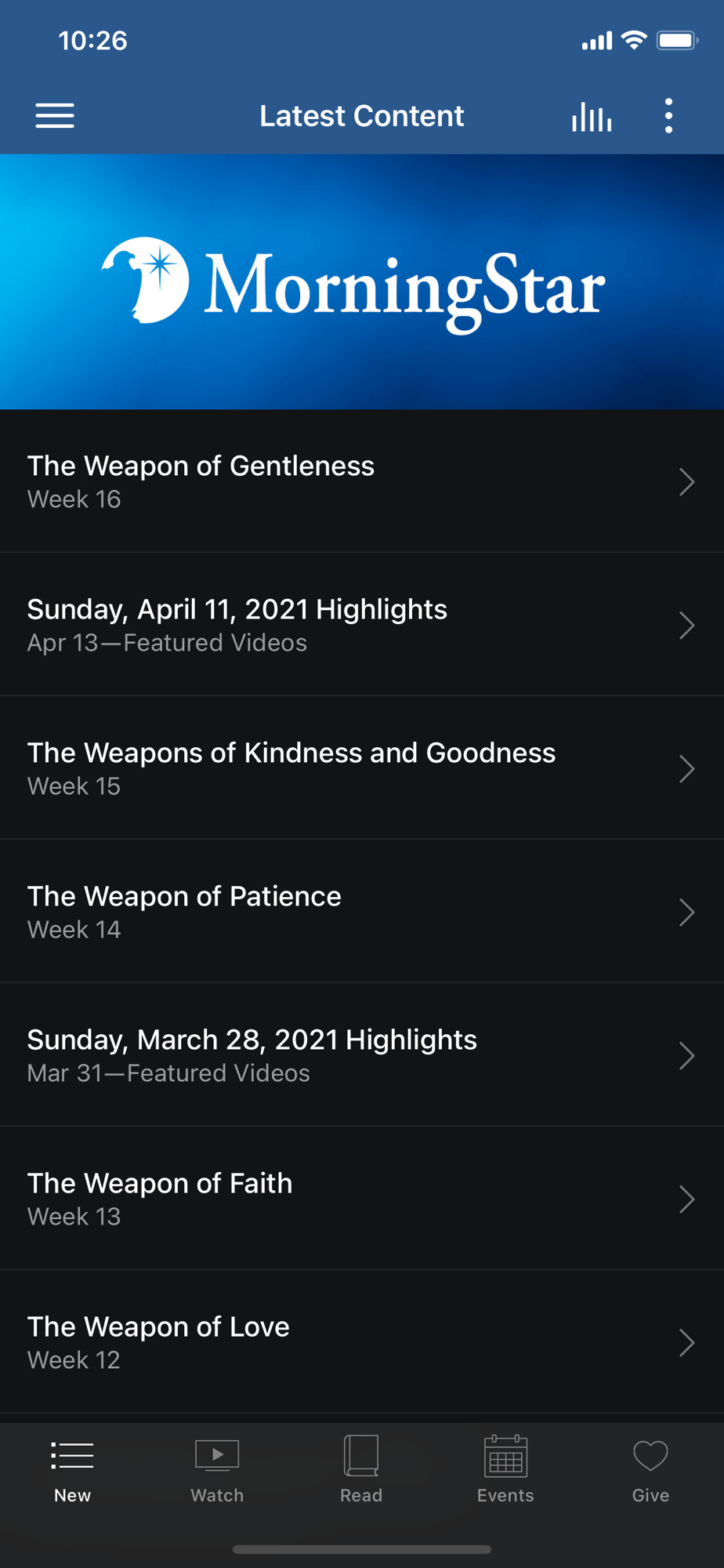Screen dimensions: 724x1568
Task: Open The Weapon of Gentleness
Action: pos(361,481)
